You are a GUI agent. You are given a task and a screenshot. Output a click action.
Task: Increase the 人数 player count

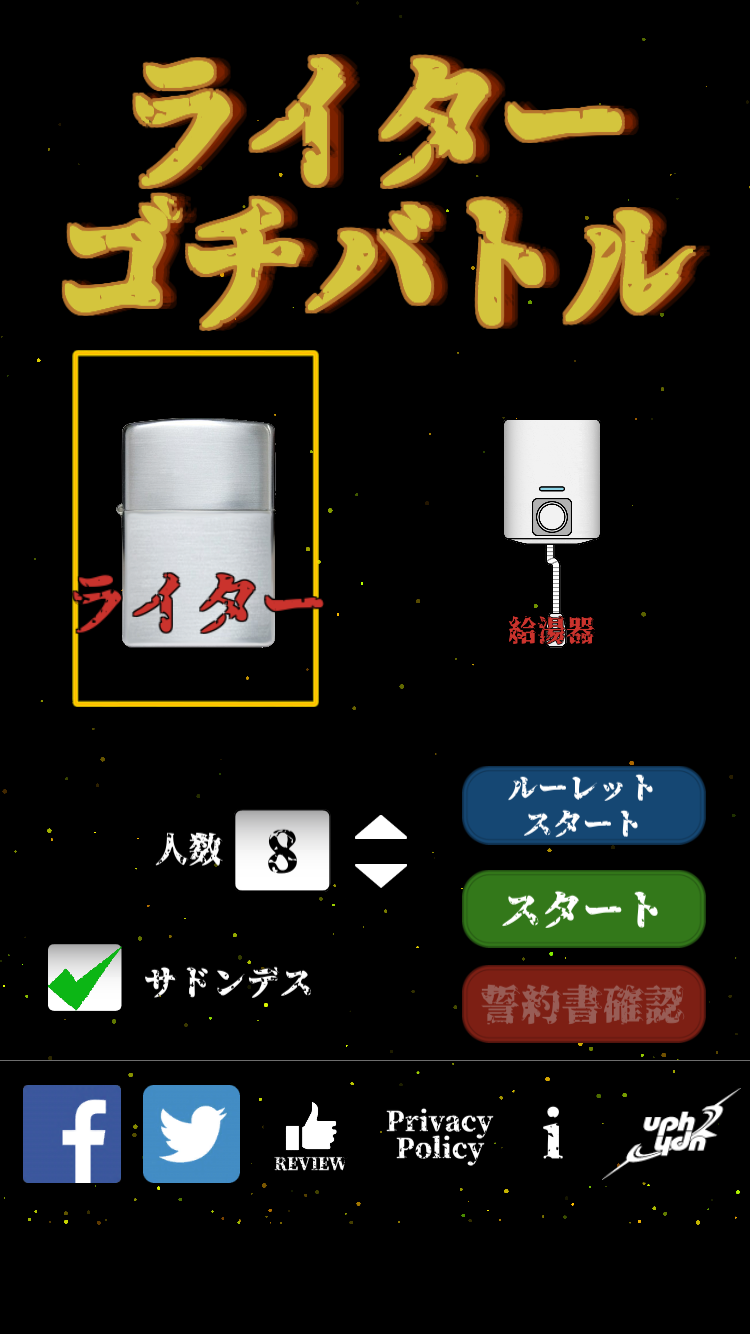click(x=381, y=828)
